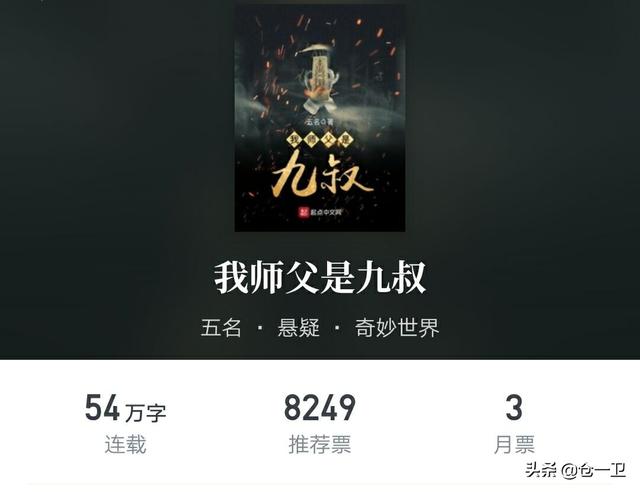Viewport: 640px width, 492px height.
Task: View the 月票 count details
Action: pyautogui.click(x=514, y=423)
